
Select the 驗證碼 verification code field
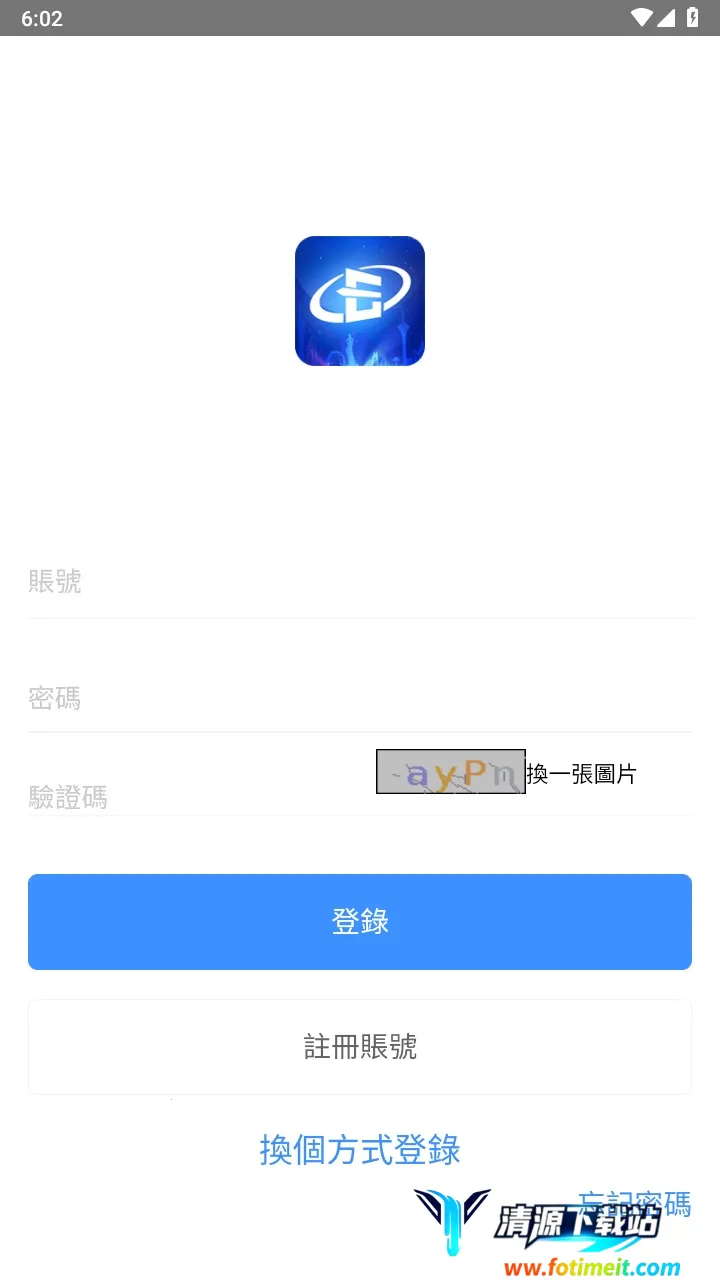coord(200,797)
